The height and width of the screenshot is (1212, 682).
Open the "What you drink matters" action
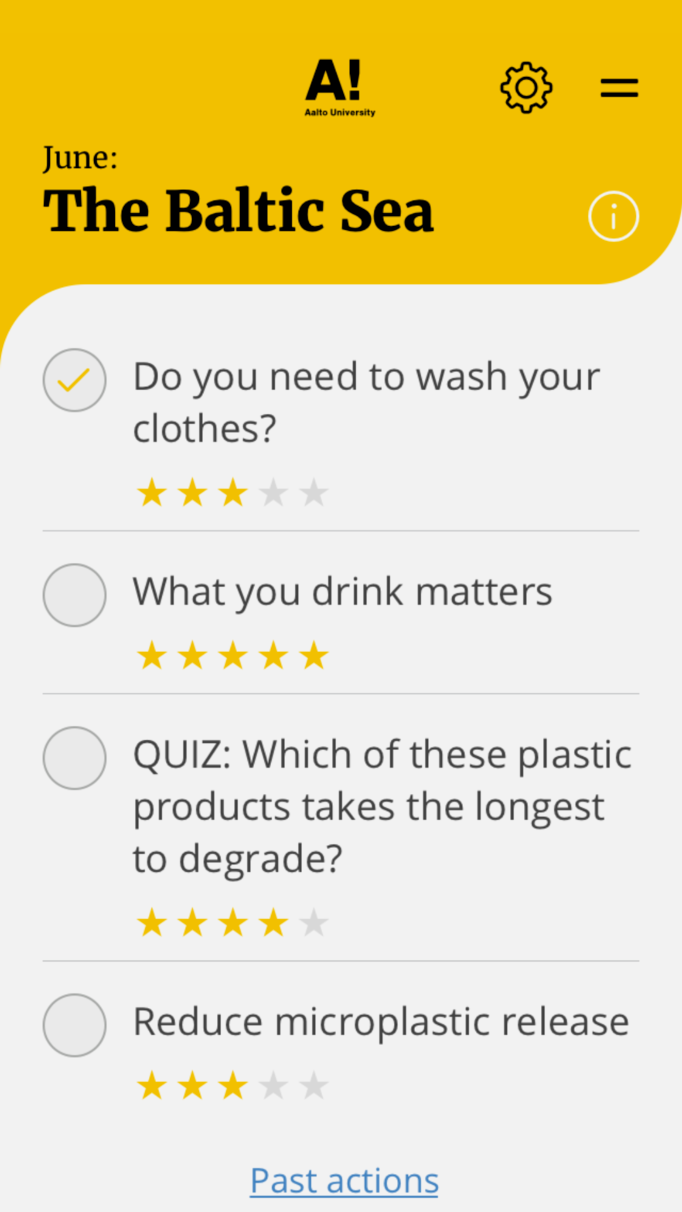[342, 592]
